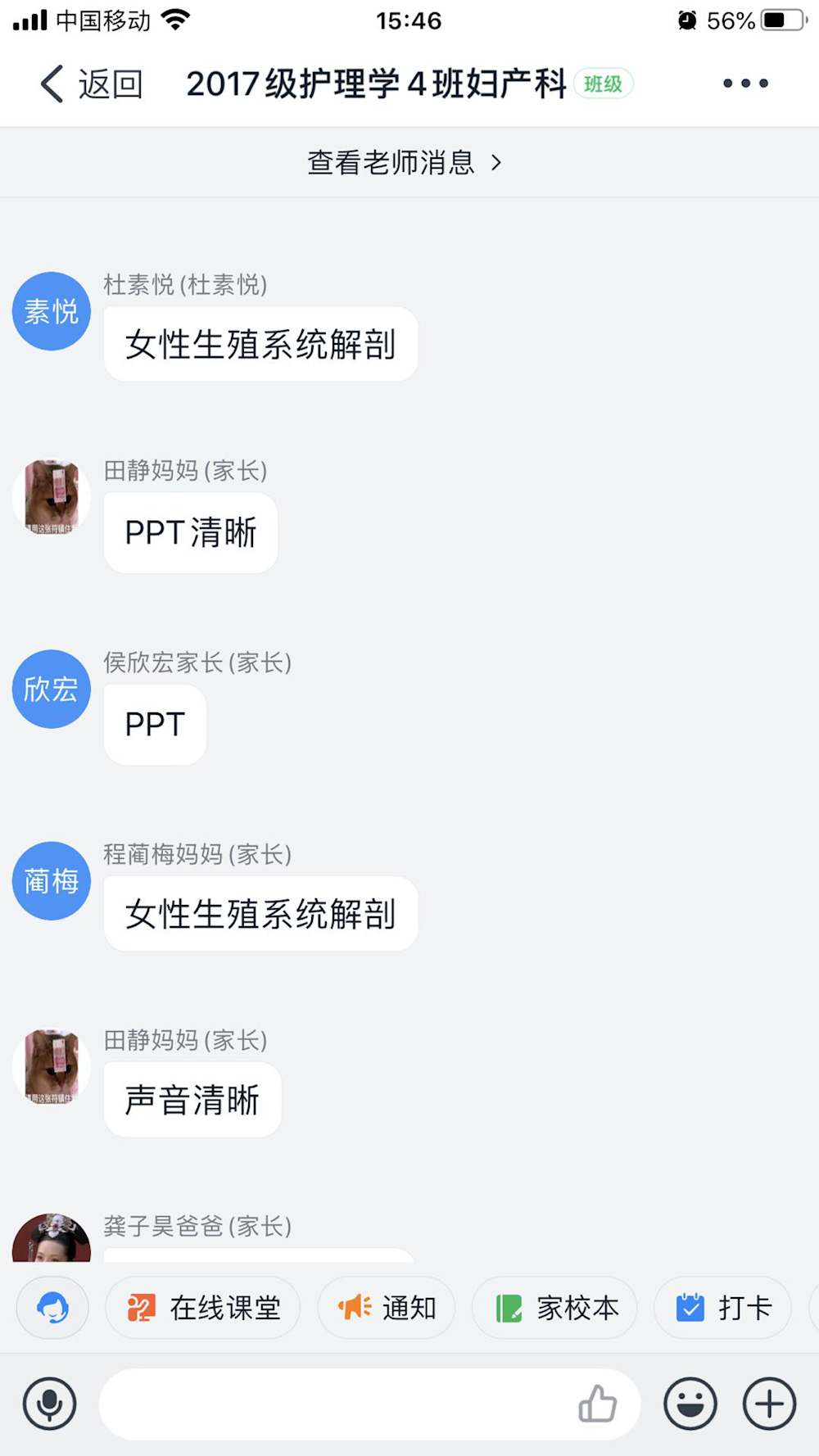Select the 女性生殖系统解剖 message bubble

260,344
